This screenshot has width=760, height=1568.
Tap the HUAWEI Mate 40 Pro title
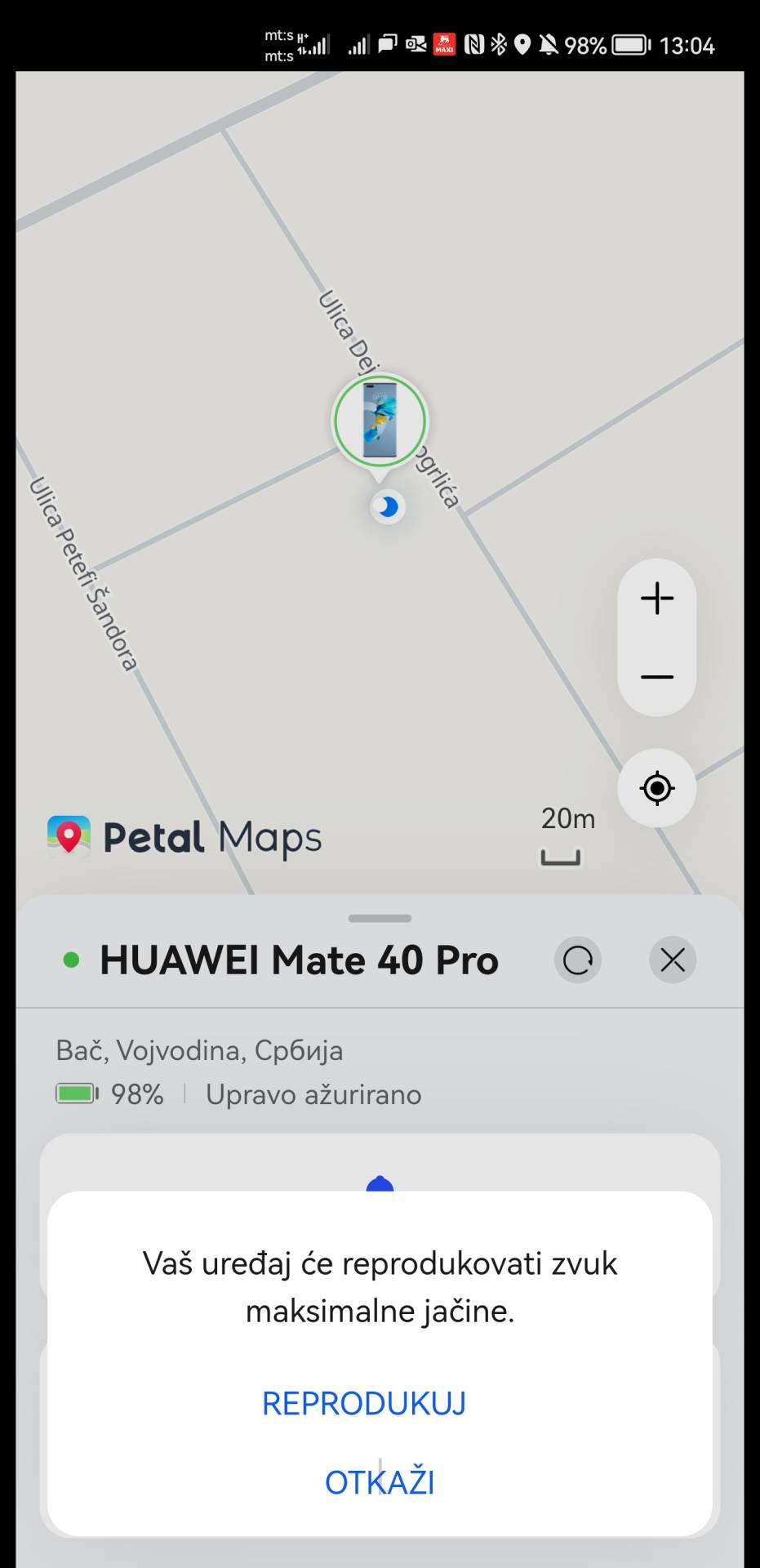(x=299, y=960)
